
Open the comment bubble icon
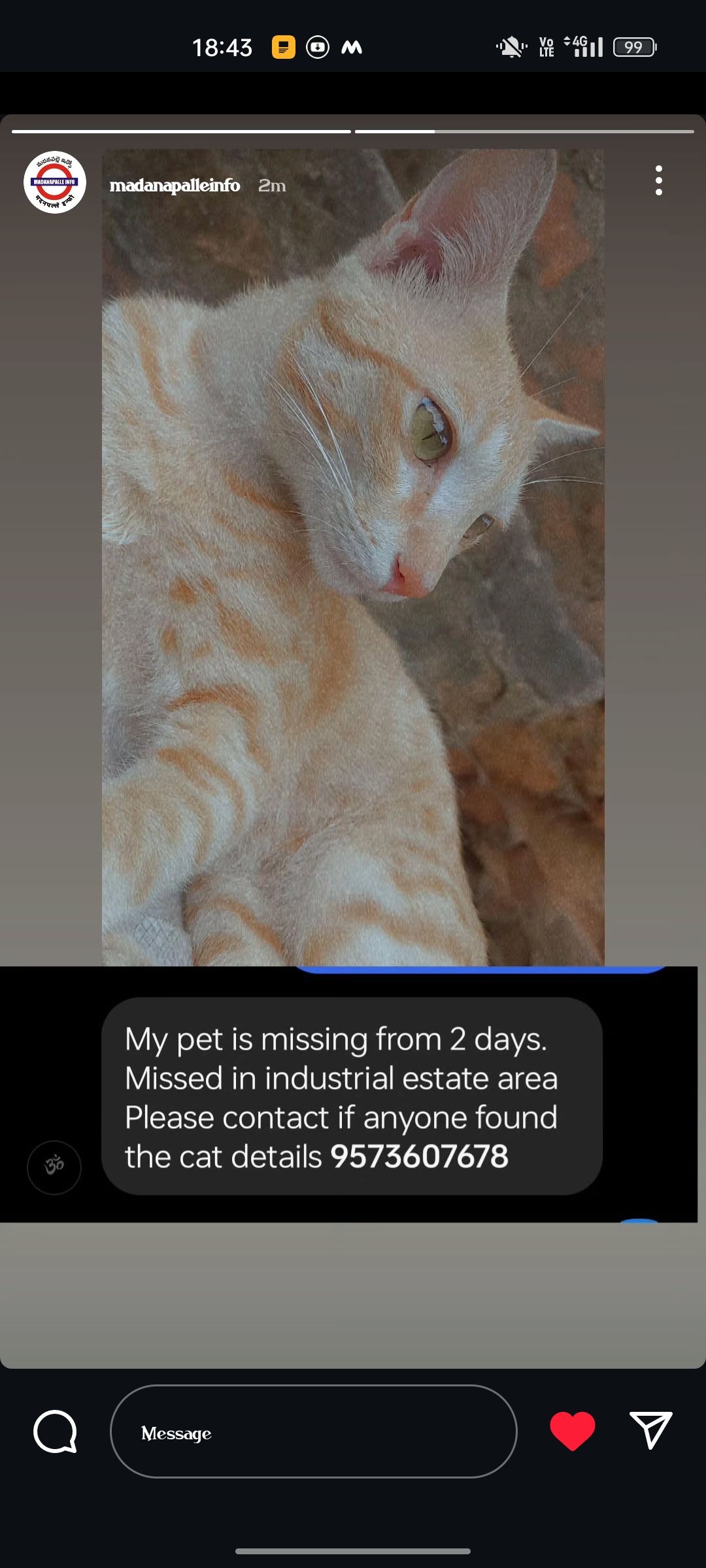click(56, 1431)
